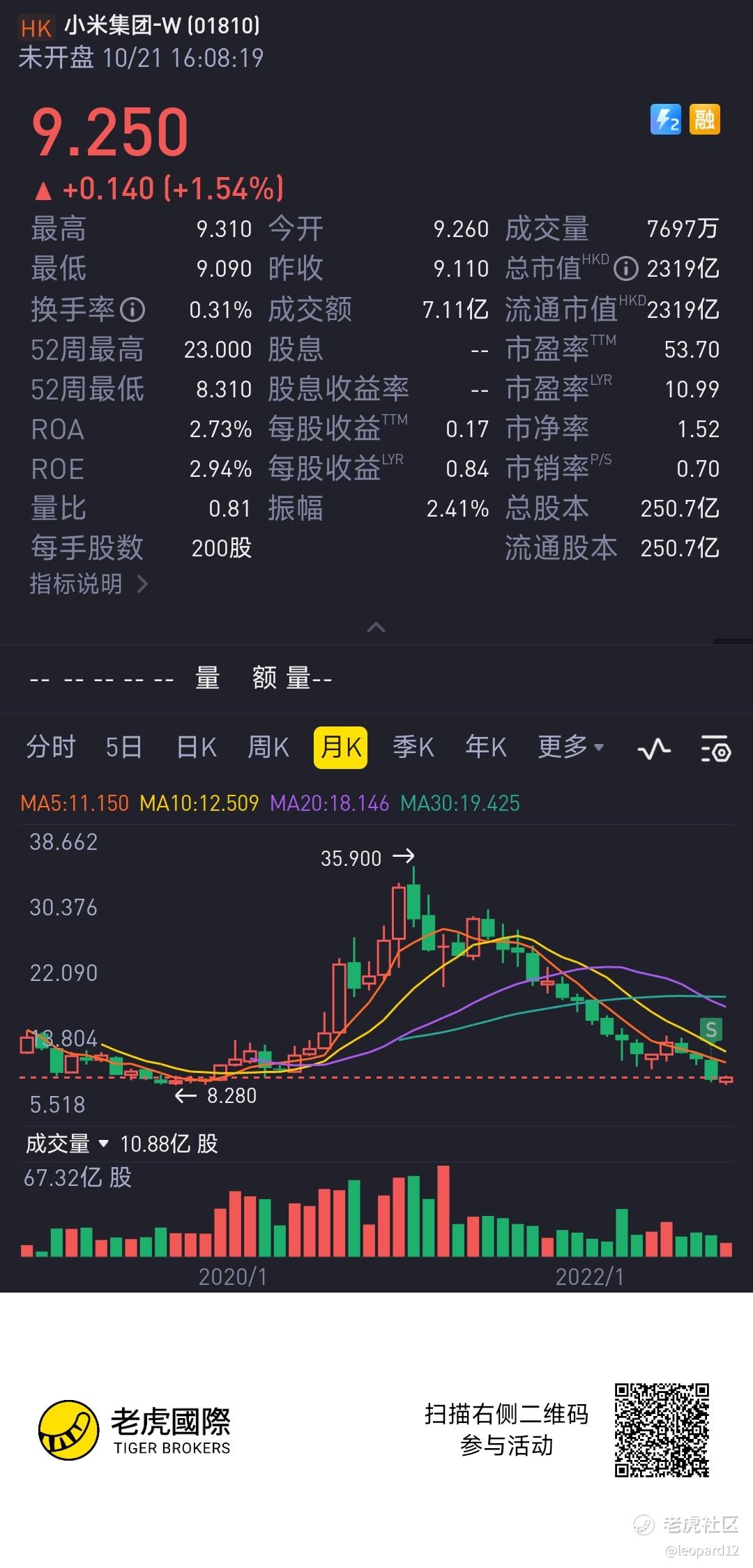This screenshot has height=1568, width=753.
Task: Tap the info icon next to 换手率
Action: pos(132,309)
